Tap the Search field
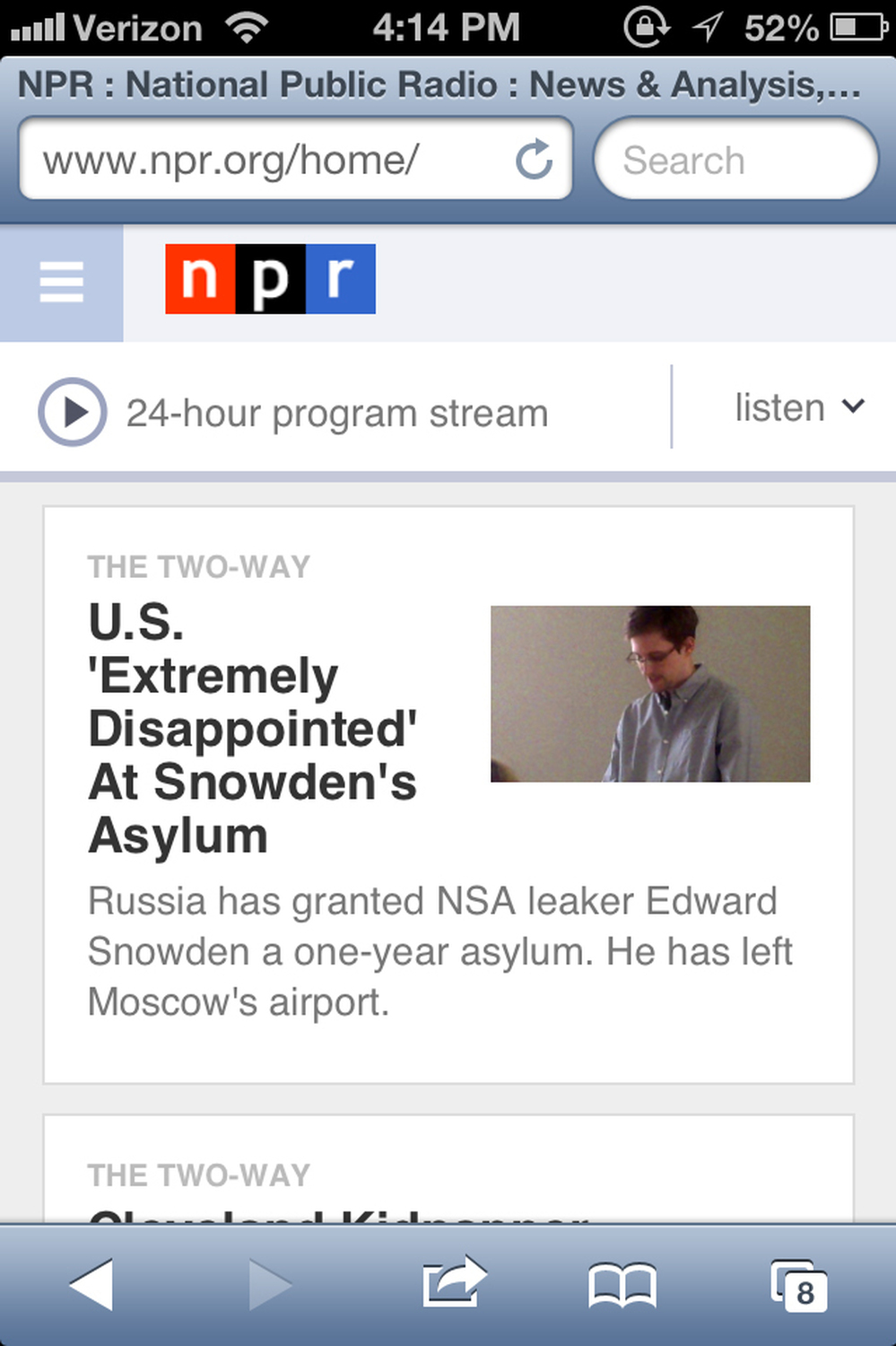The height and width of the screenshot is (1346, 896). [x=735, y=160]
